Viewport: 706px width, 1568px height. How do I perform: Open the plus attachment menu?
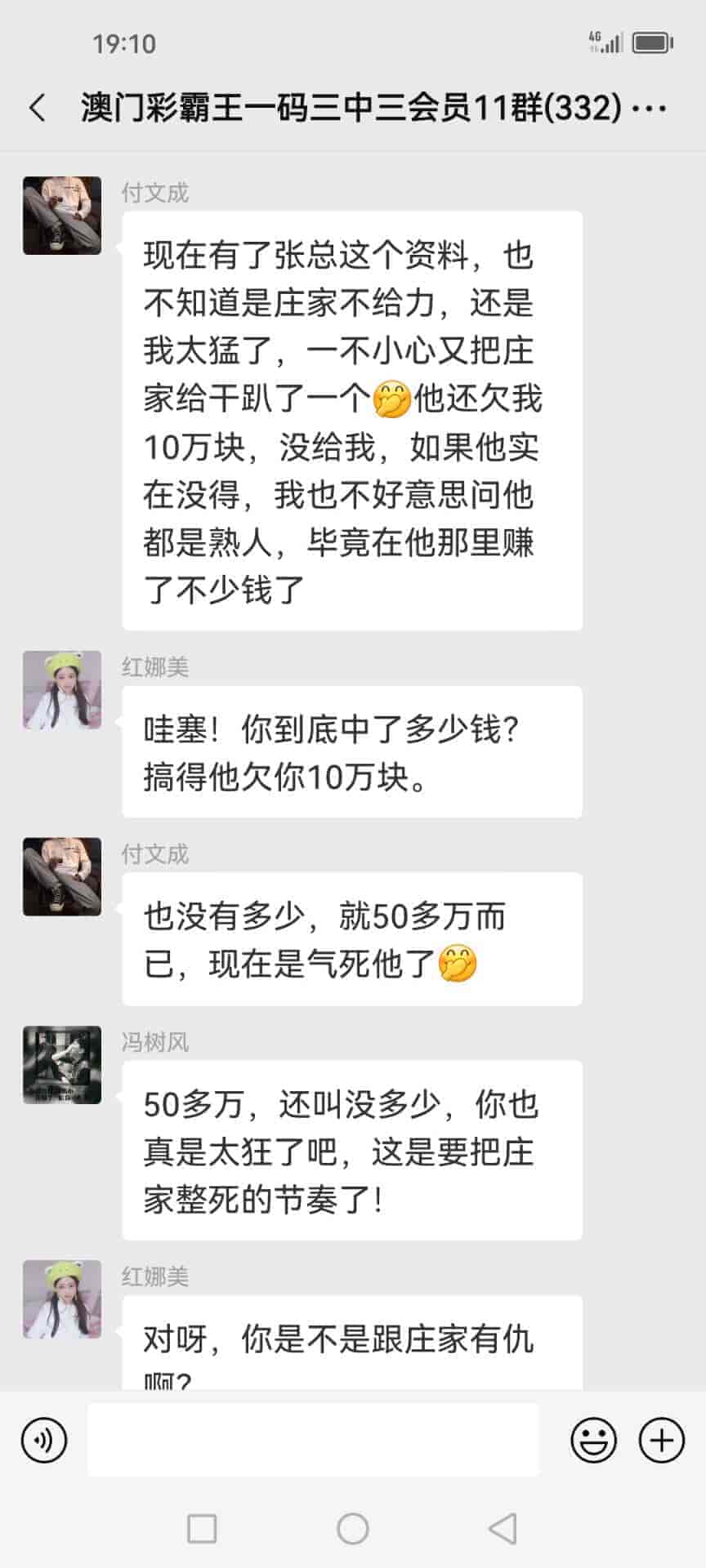[x=661, y=1440]
